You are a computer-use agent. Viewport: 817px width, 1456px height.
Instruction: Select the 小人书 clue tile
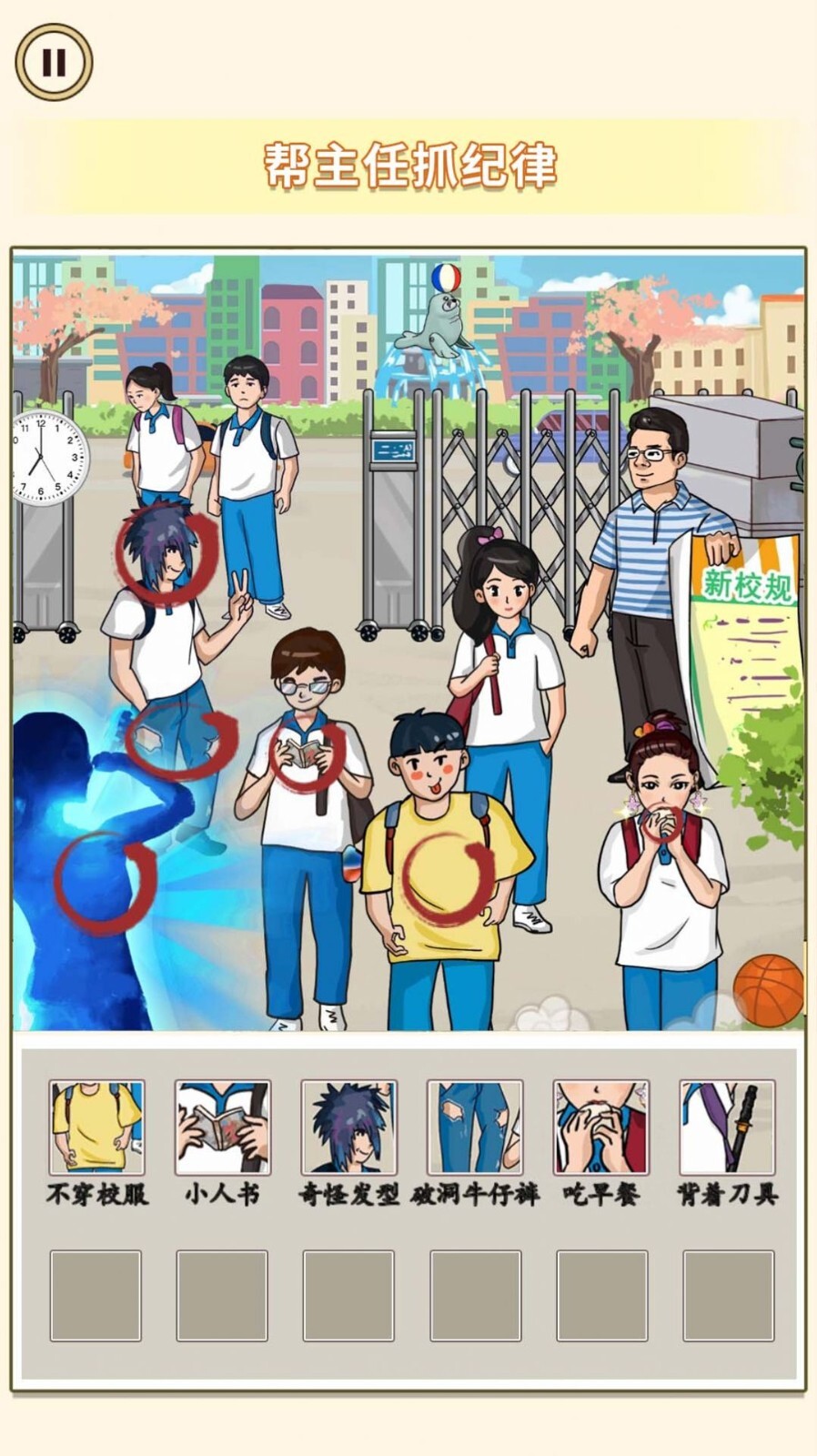(223, 1127)
